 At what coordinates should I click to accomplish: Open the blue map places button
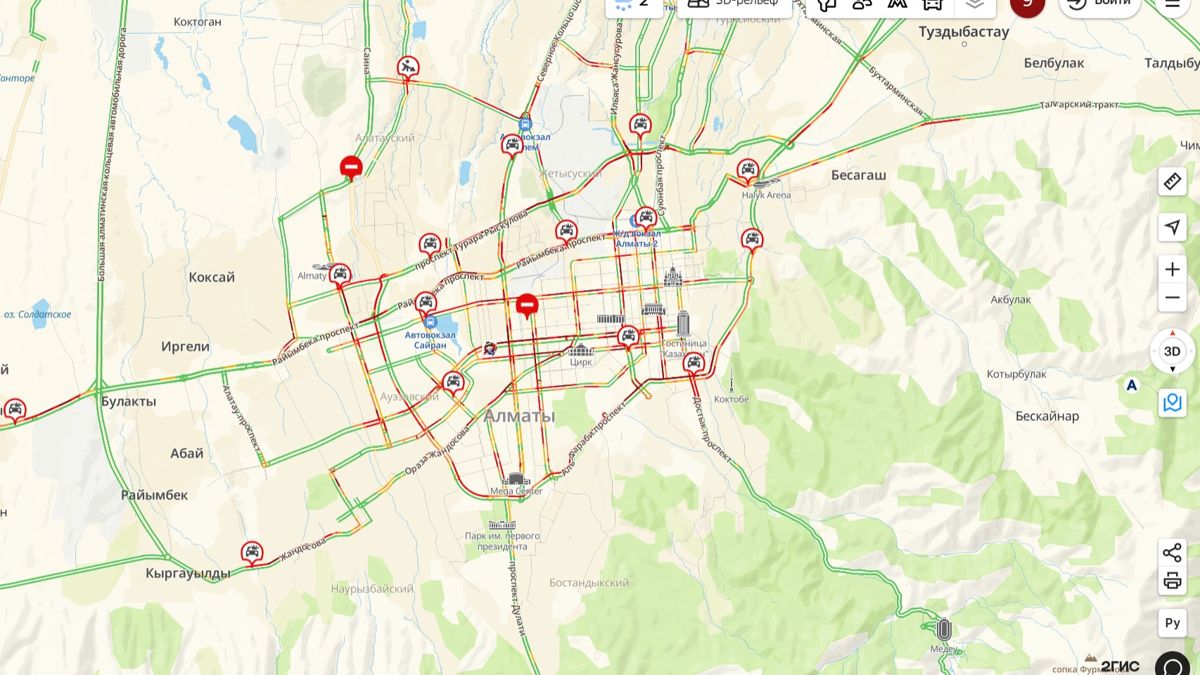pyautogui.click(x=1172, y=403)
